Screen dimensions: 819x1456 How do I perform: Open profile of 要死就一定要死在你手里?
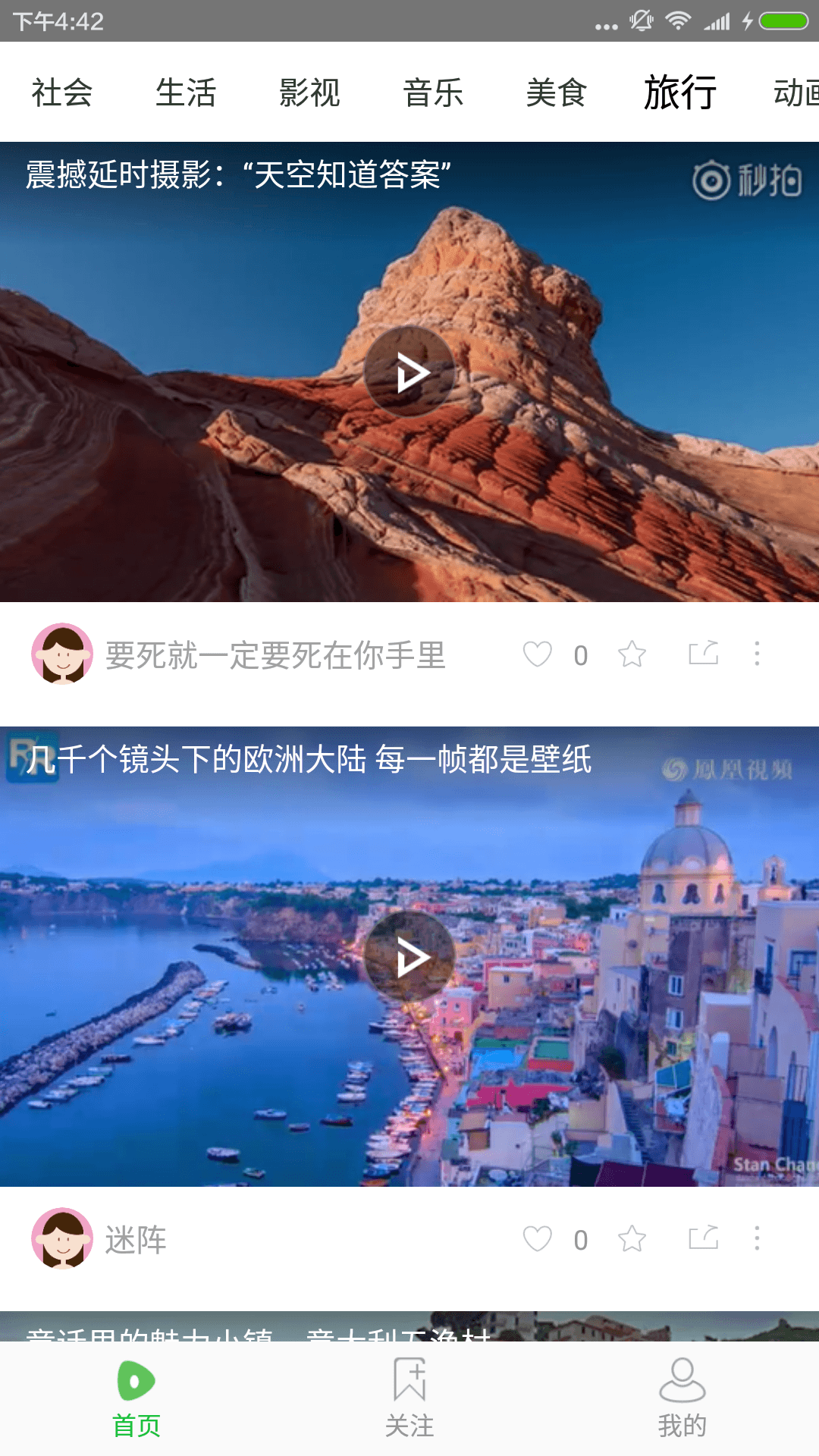point(62,654)
